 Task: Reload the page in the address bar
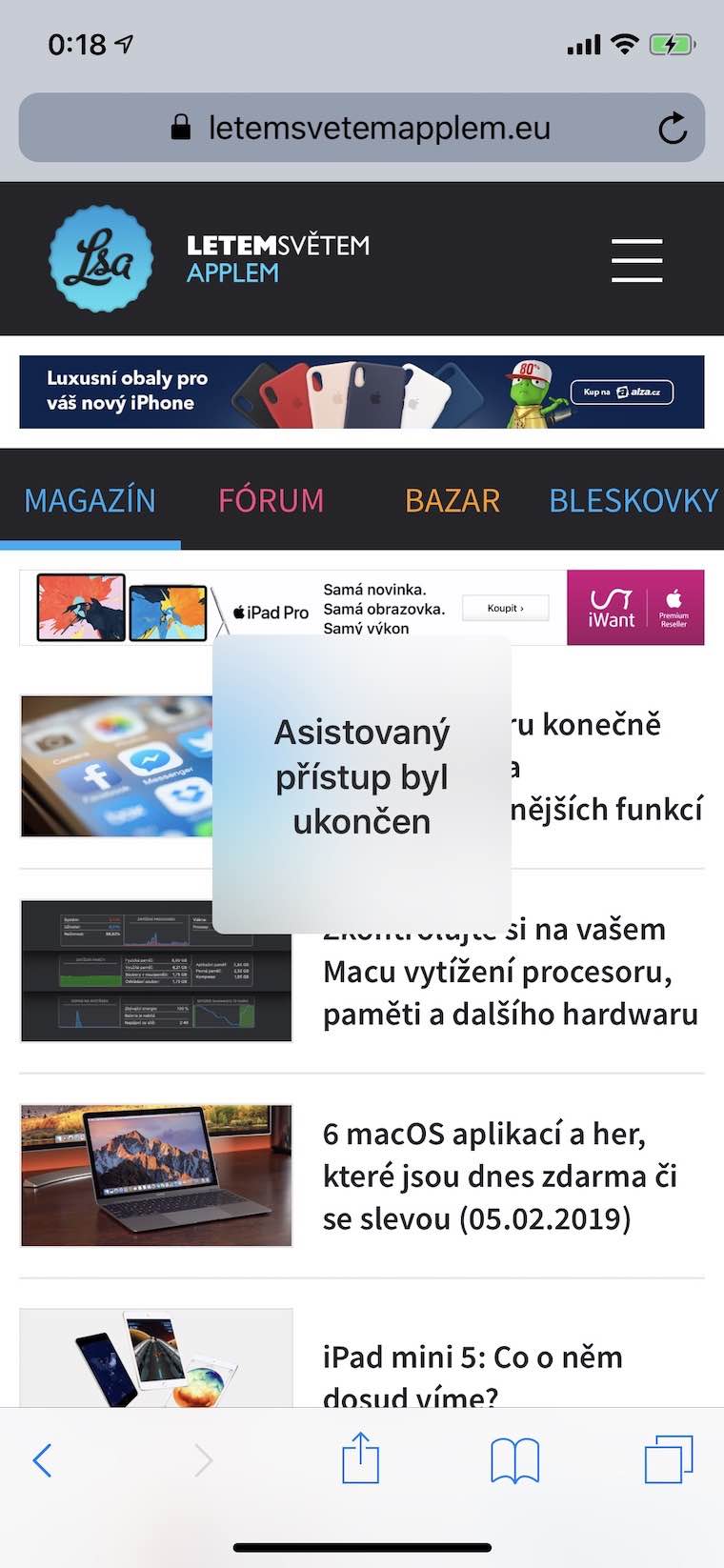click(x=672, y=129)
